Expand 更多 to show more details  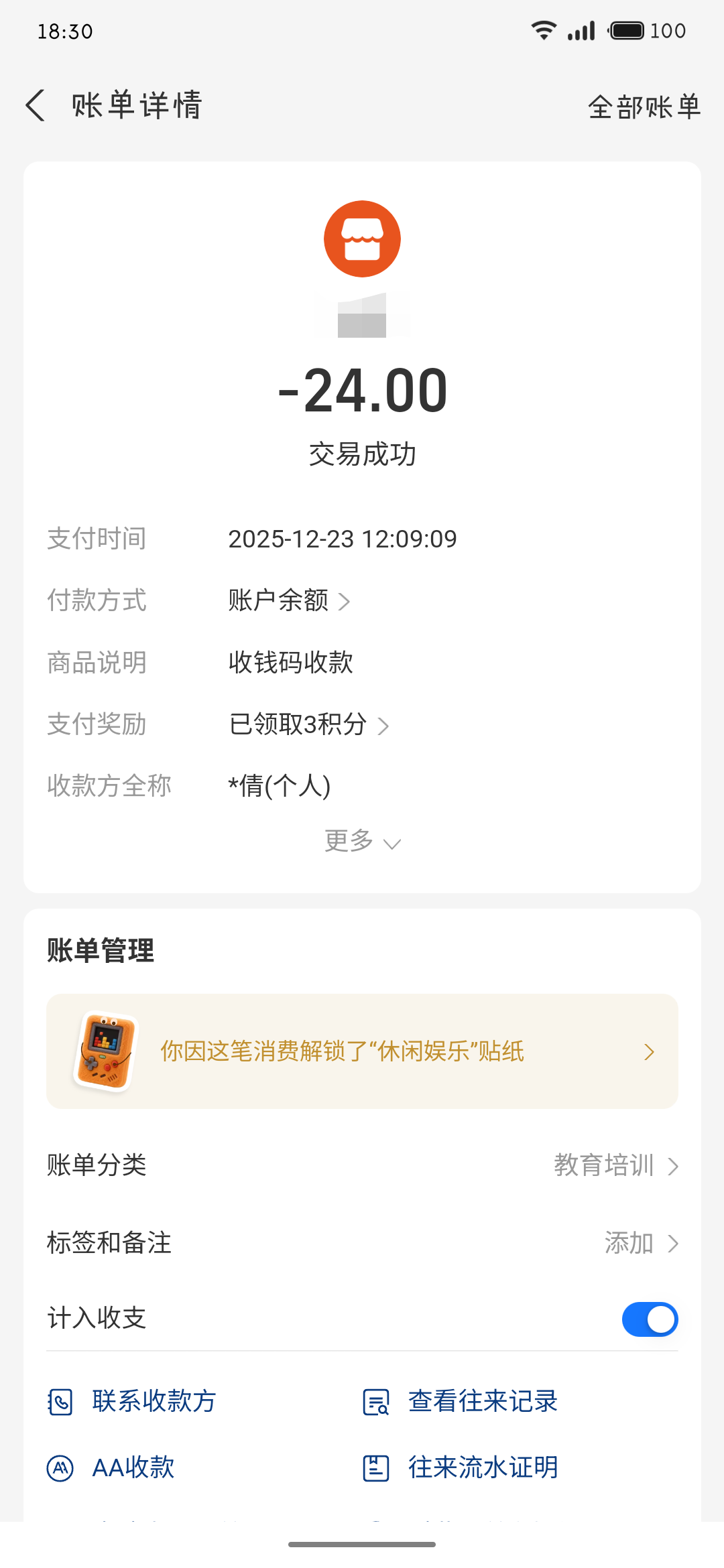point(362,842)
